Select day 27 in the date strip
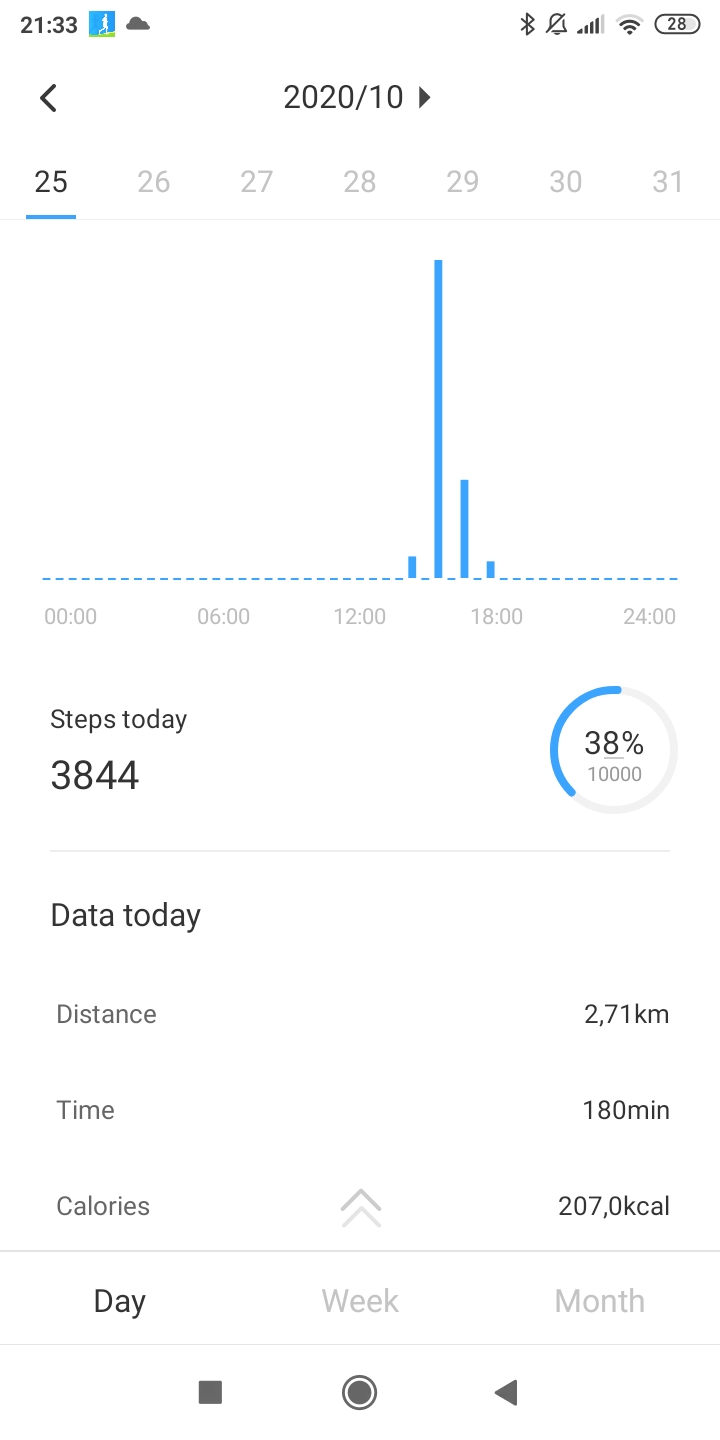Image resolution: width=720 pixels, height=1440 pixels. click(257, 181)
